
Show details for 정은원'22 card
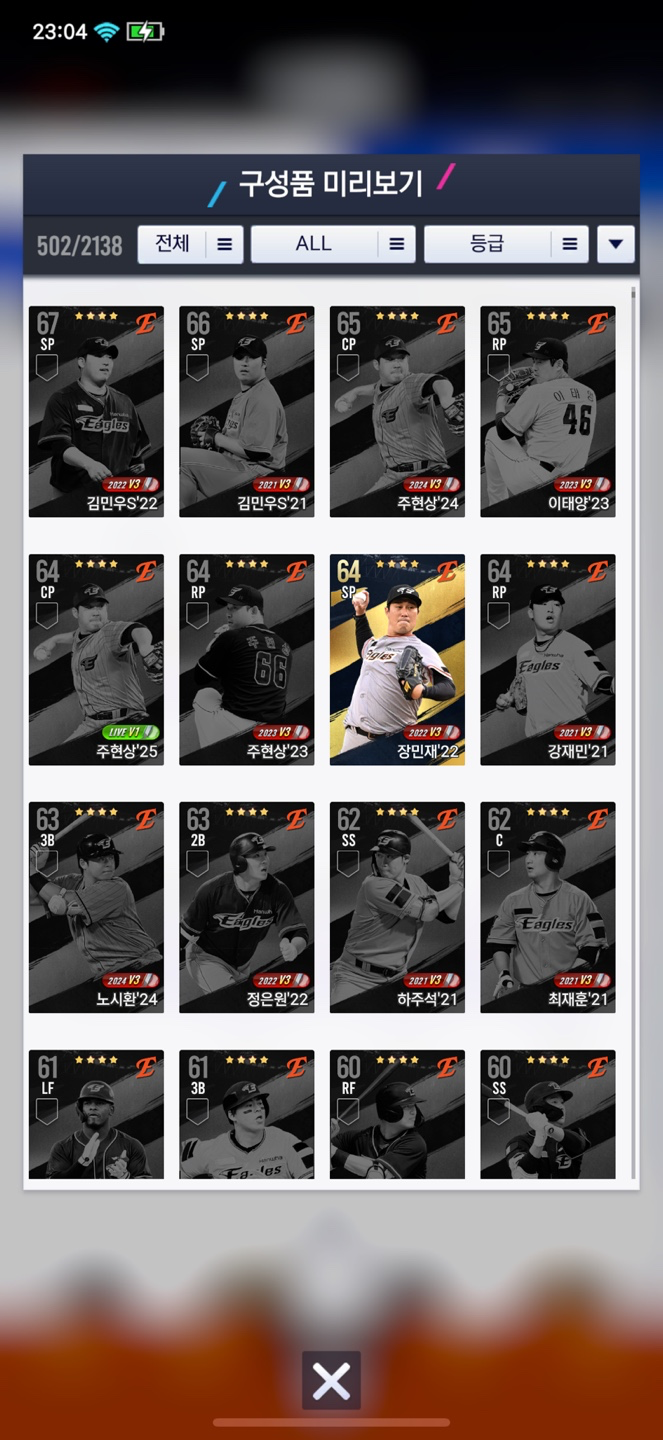(x=246, y=907)
